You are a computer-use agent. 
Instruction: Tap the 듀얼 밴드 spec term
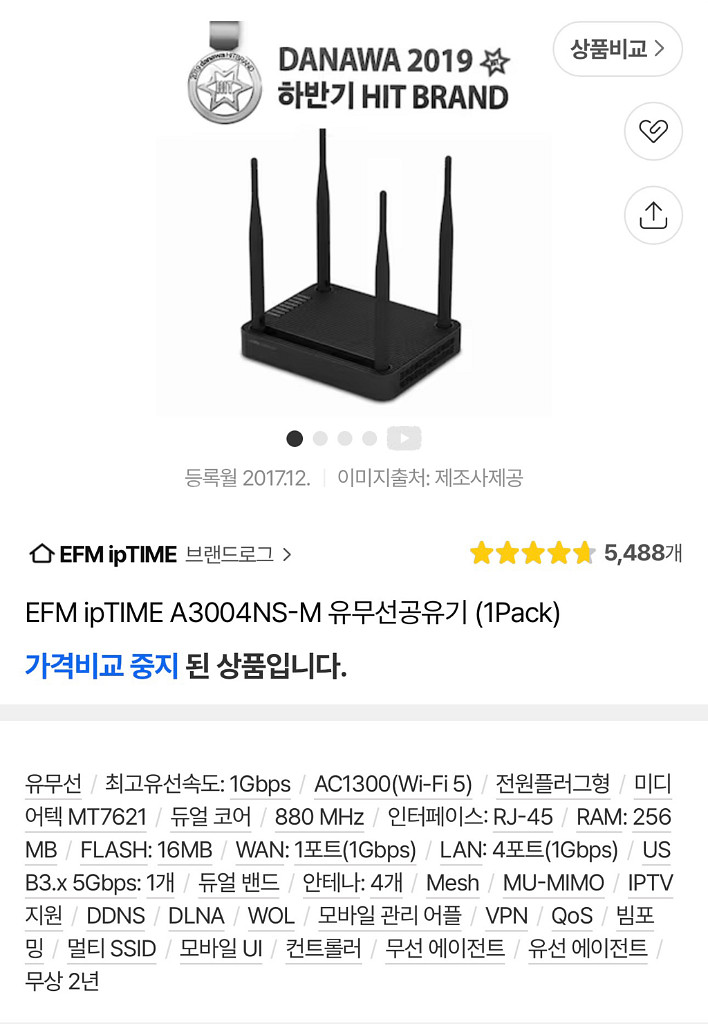239,883
